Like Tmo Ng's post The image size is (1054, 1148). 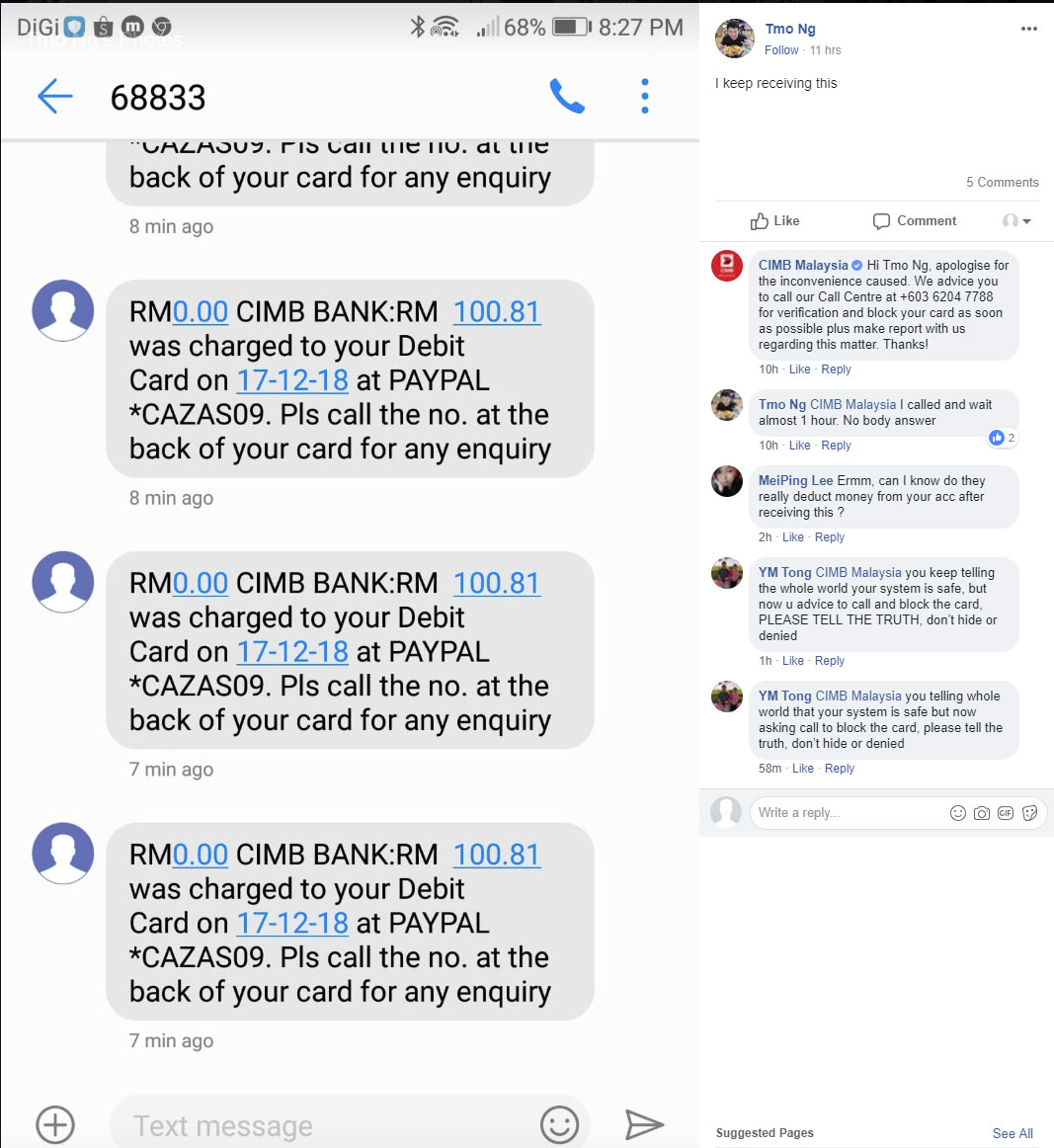point(775,221)
